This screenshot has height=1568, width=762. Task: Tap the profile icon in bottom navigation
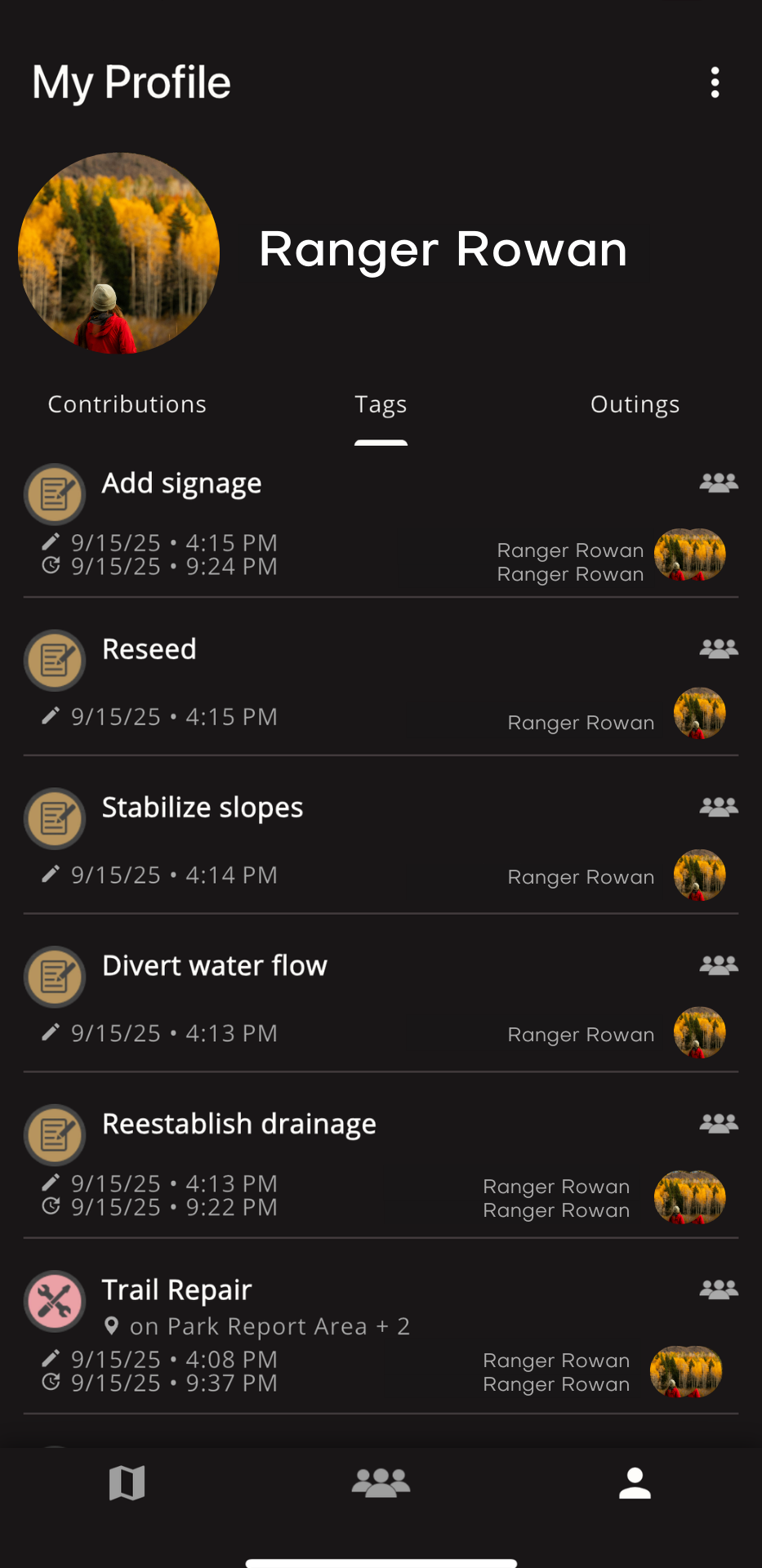[x=635, y=1482]
